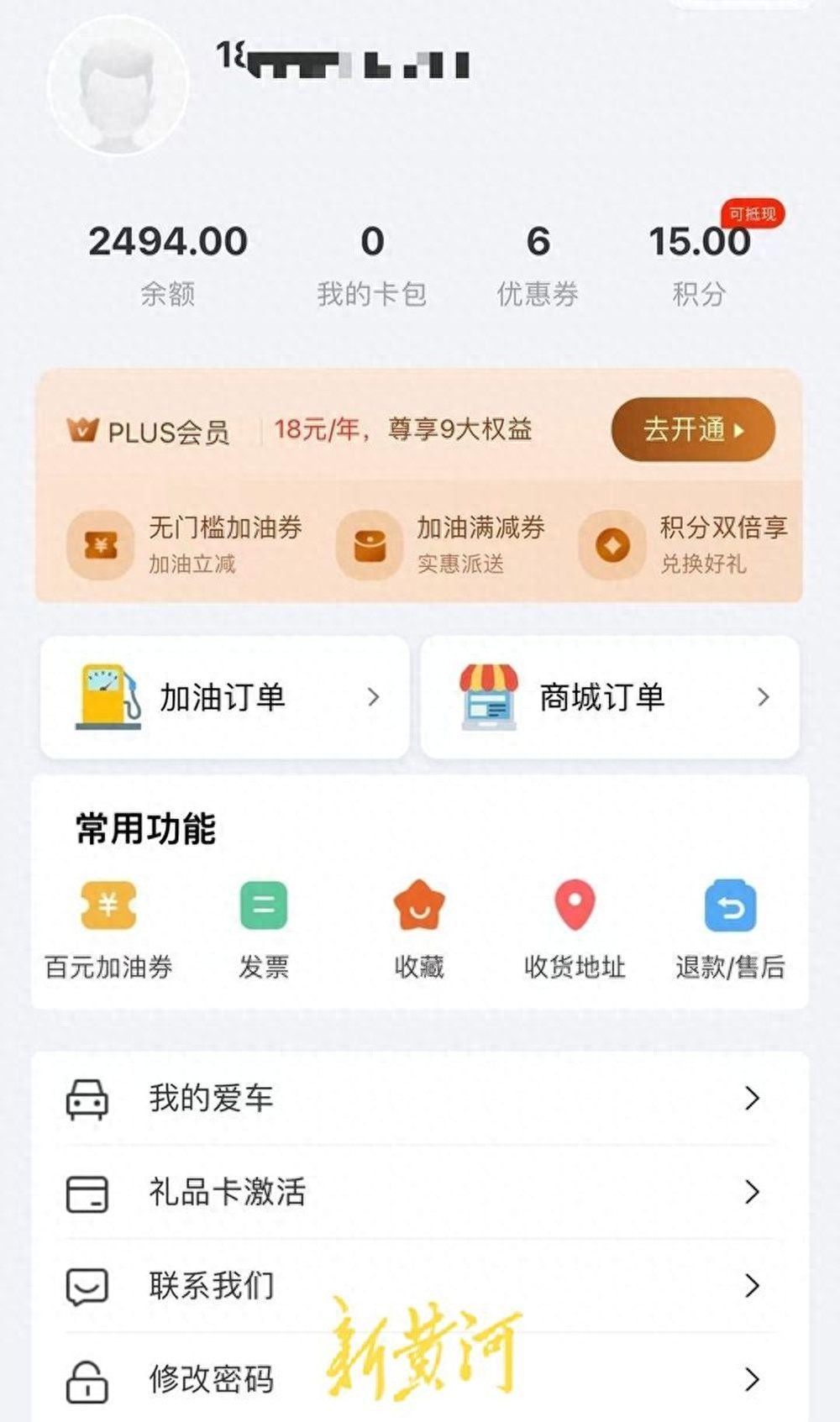Open 我的卡包 card wallet

371,262
